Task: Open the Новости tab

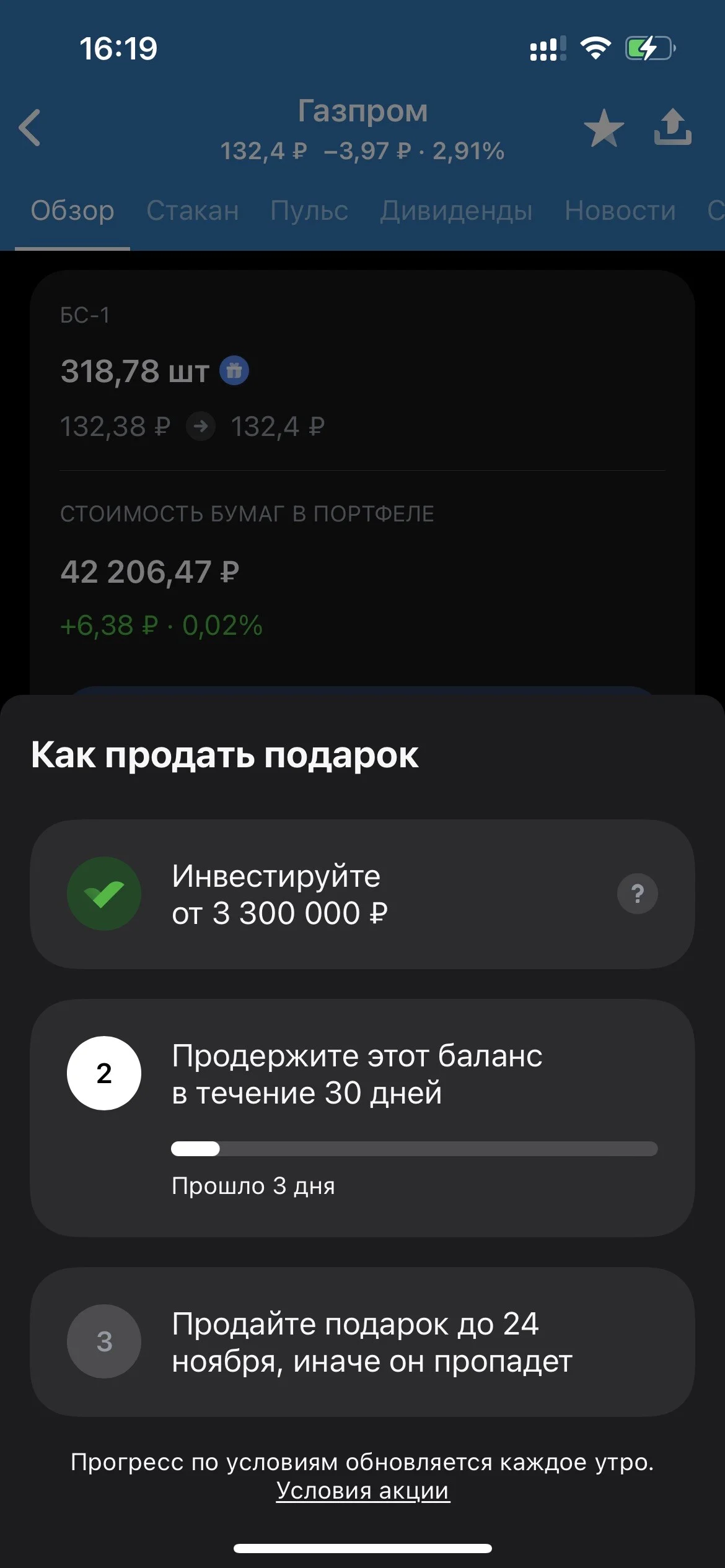Action: (x=620, y=211)
